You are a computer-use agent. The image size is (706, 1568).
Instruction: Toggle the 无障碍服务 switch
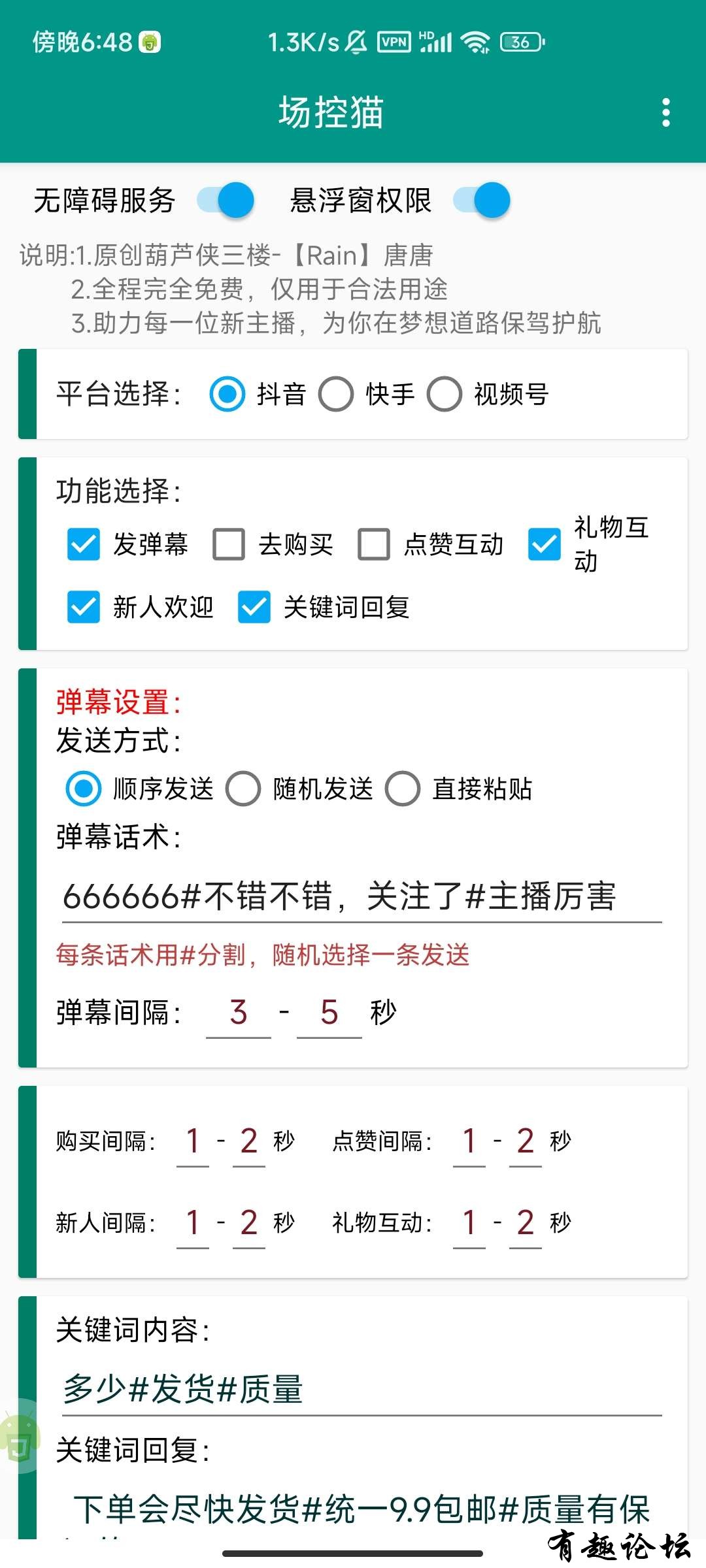click(x=226, y=200)
